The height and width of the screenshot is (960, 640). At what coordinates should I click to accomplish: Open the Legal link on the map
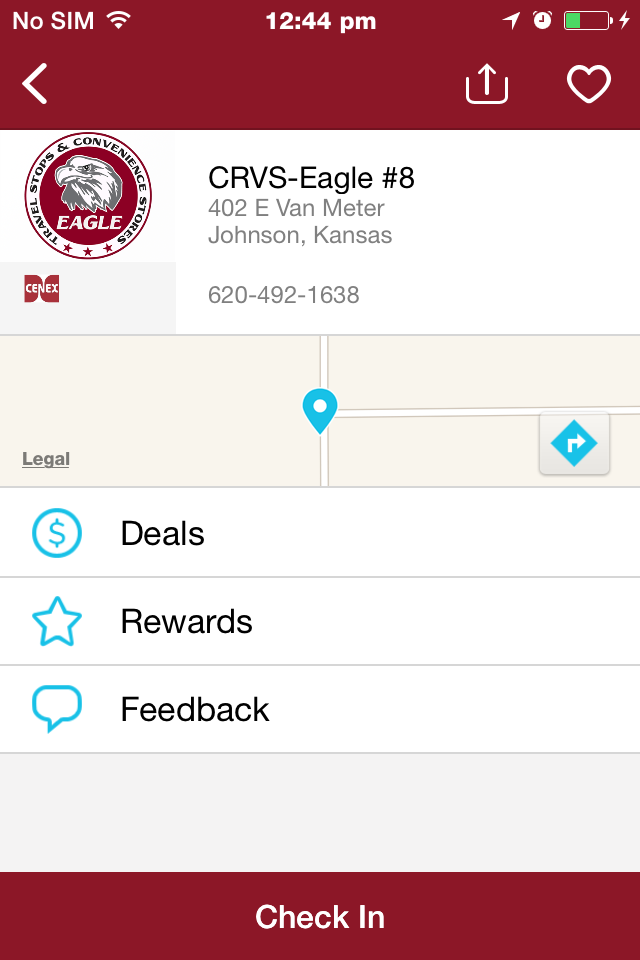(46, 459)
